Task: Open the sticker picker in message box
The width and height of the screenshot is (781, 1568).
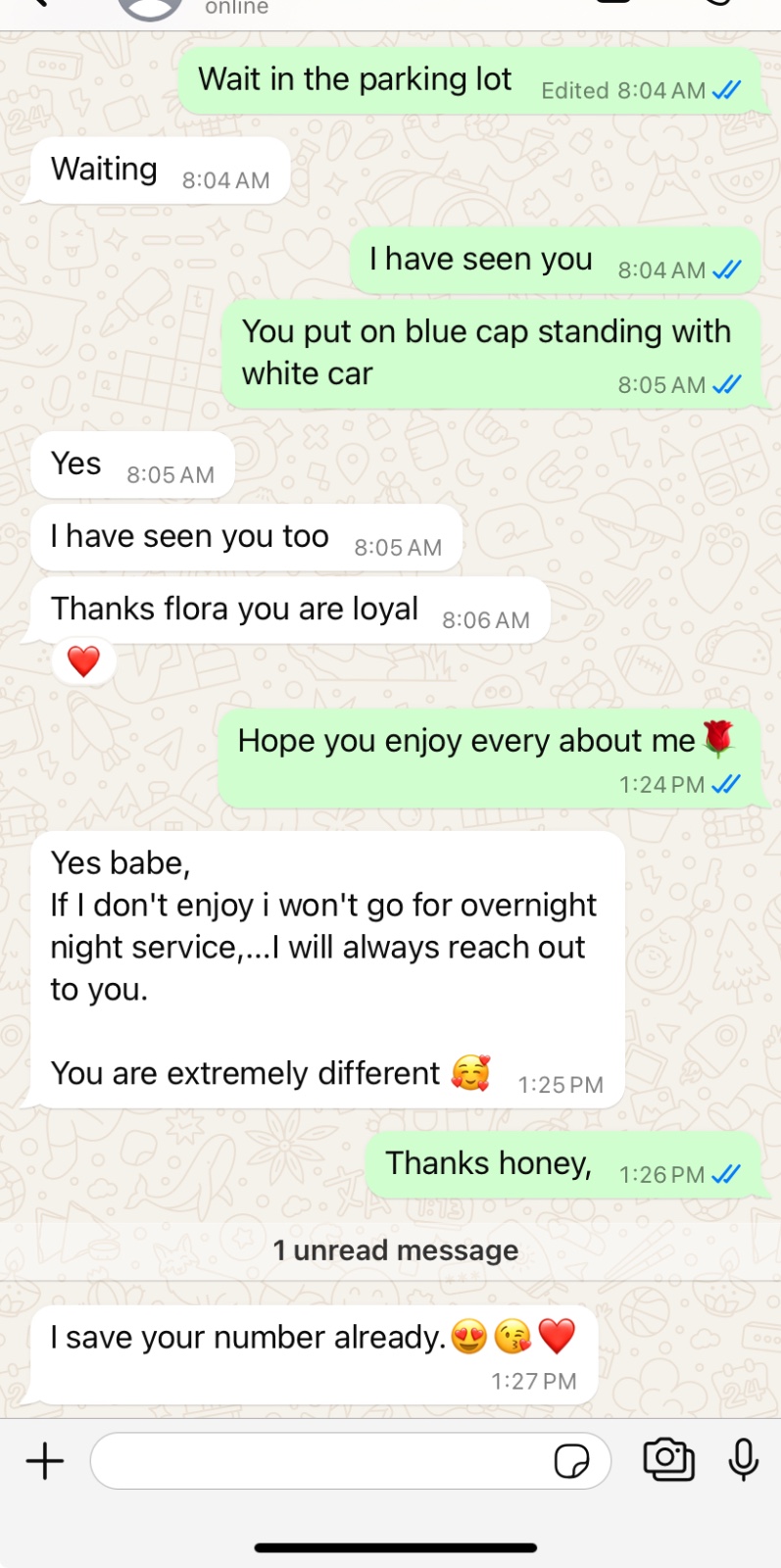Action: (x=571, y=1461)
